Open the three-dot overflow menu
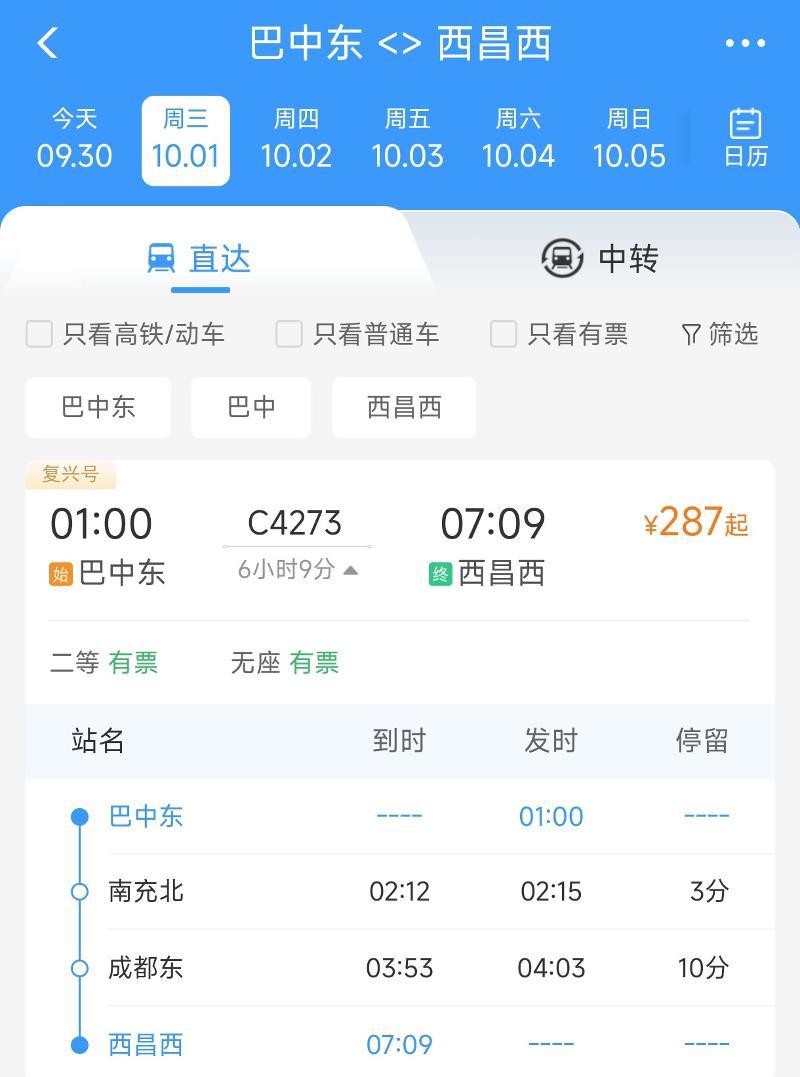 (745, 43)
